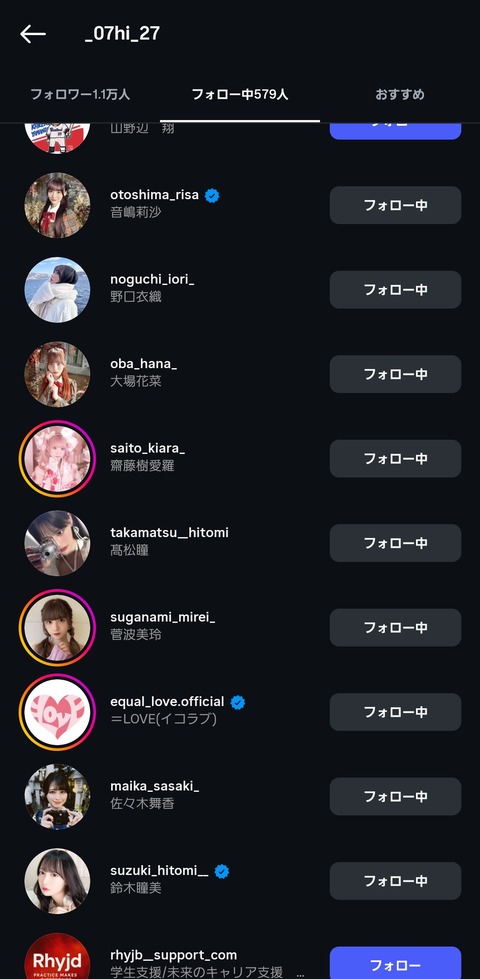The image size is (480, 979).
Task: Tap フォロー中 button for maika_sasaki_
Action: pos(395,797)
